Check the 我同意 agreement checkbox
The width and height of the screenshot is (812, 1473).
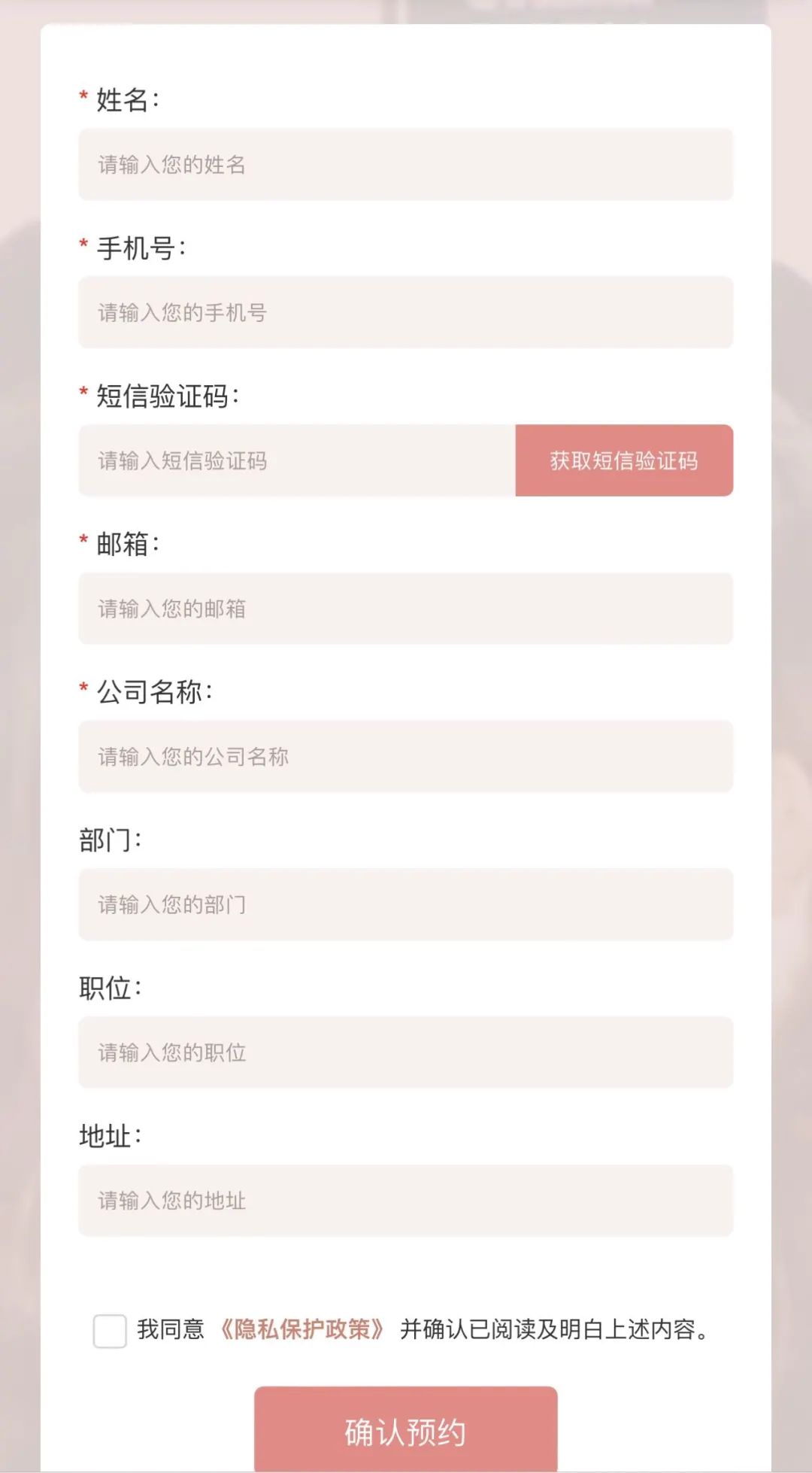point(110,1331)
